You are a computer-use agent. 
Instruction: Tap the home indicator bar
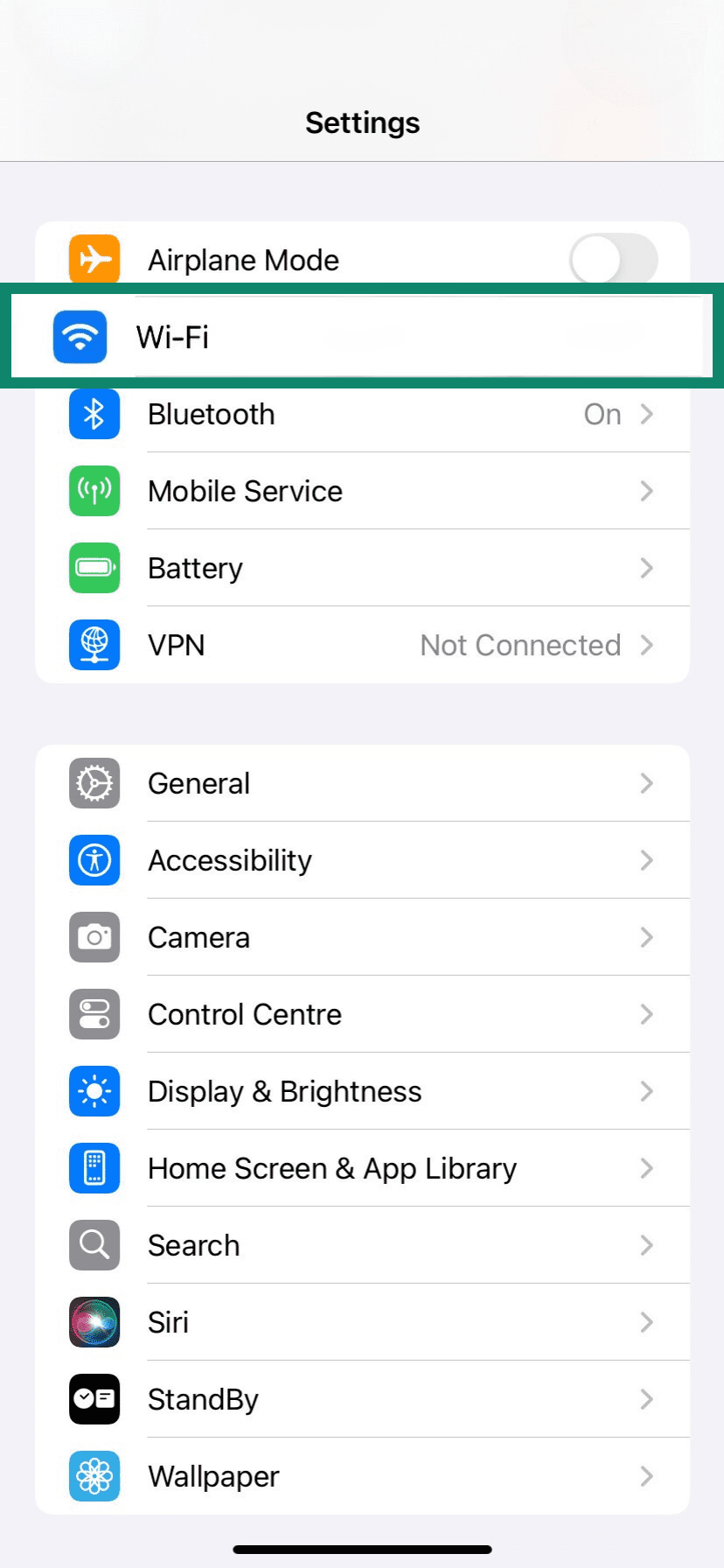362,1548
